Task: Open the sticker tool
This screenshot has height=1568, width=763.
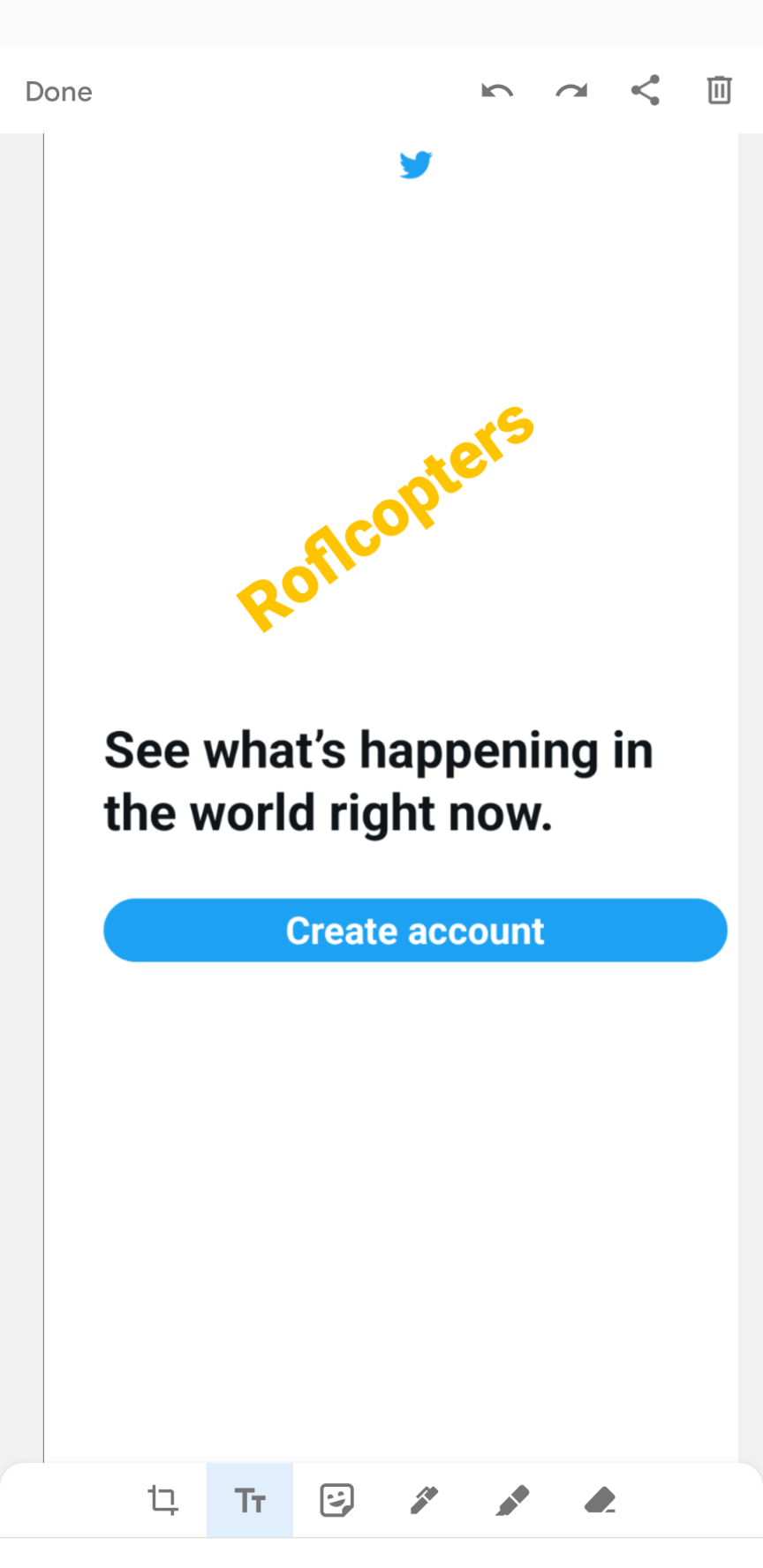Action: (336, 1500)
